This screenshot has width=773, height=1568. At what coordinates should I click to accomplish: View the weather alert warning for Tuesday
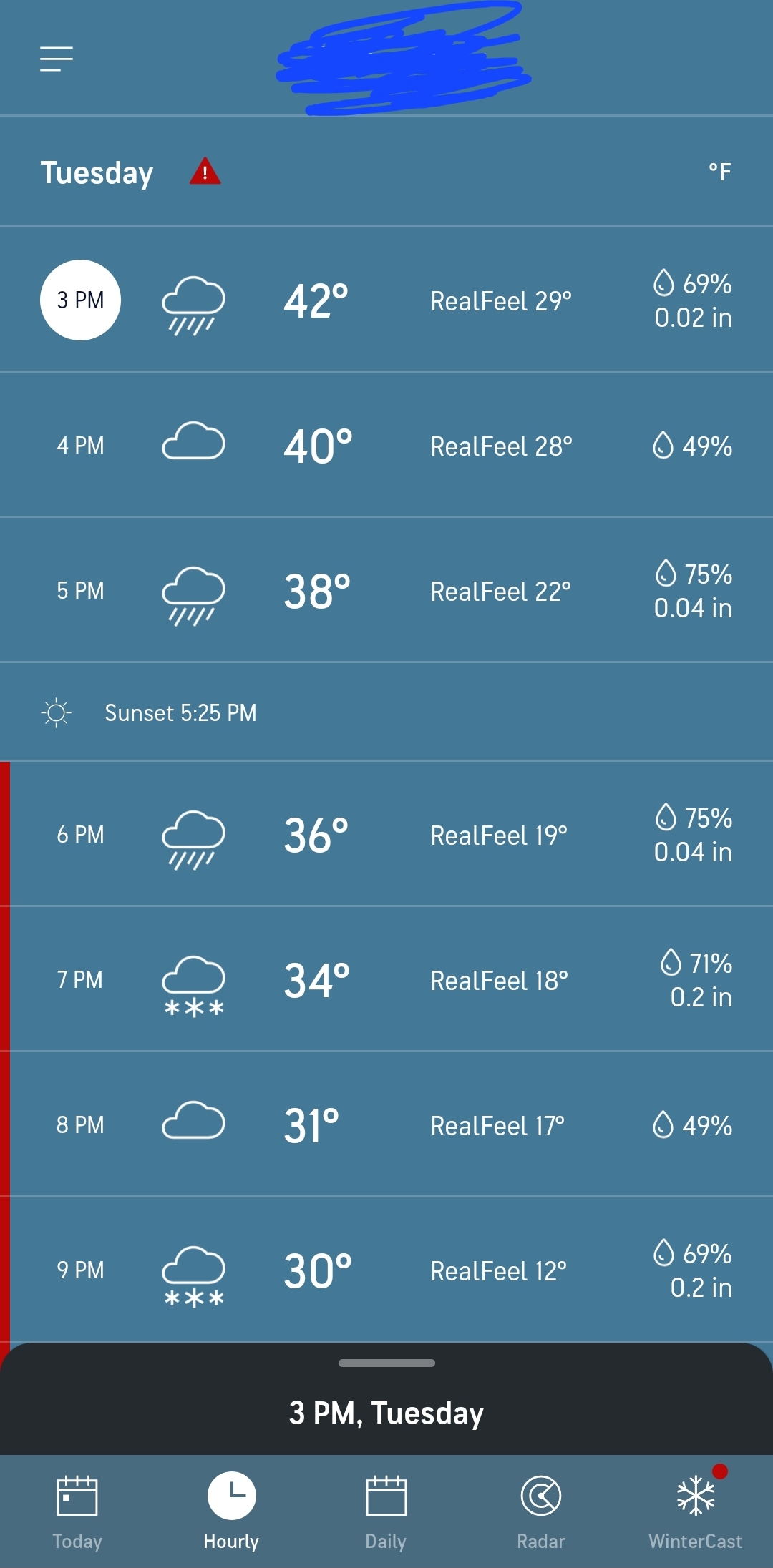[x=205, y=172]
